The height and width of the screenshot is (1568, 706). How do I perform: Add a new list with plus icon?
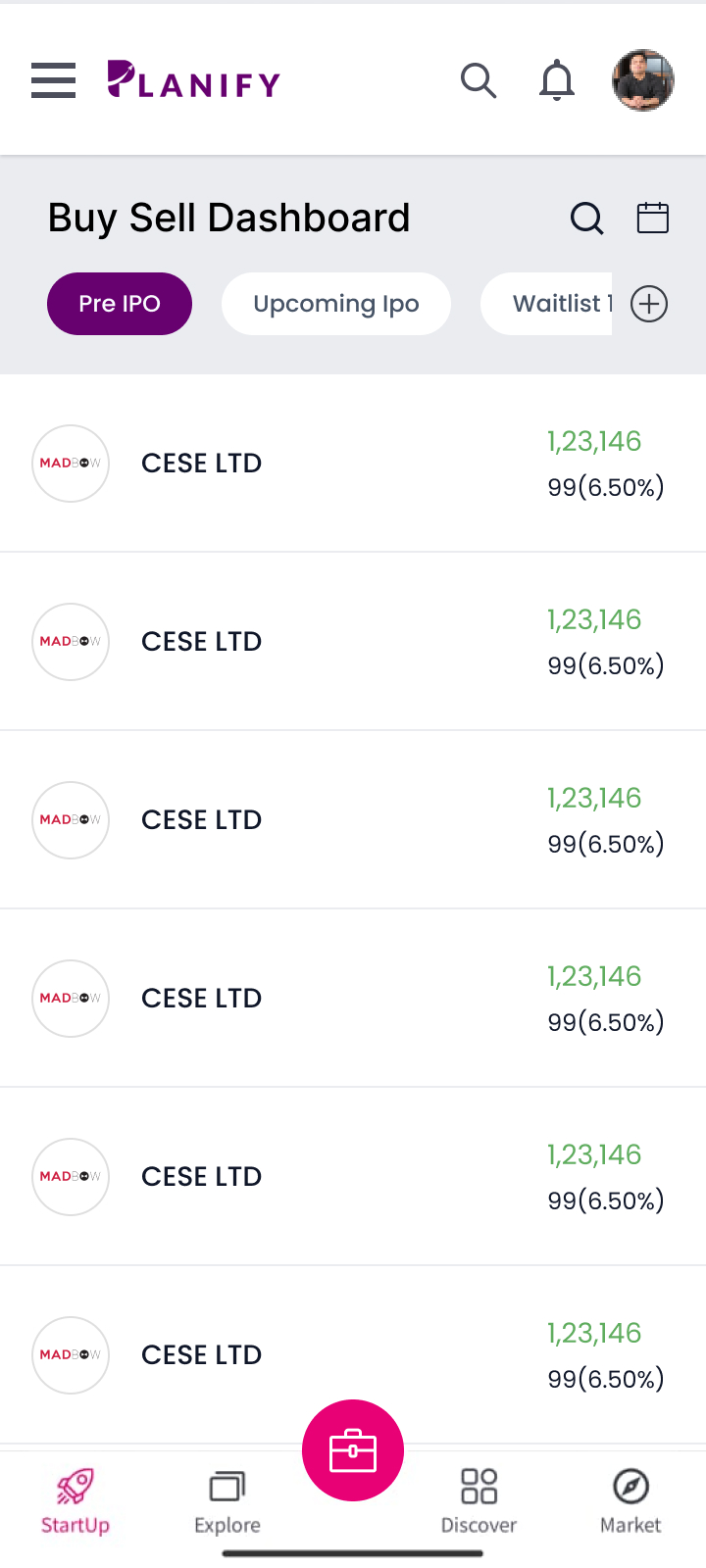point(649,304)
